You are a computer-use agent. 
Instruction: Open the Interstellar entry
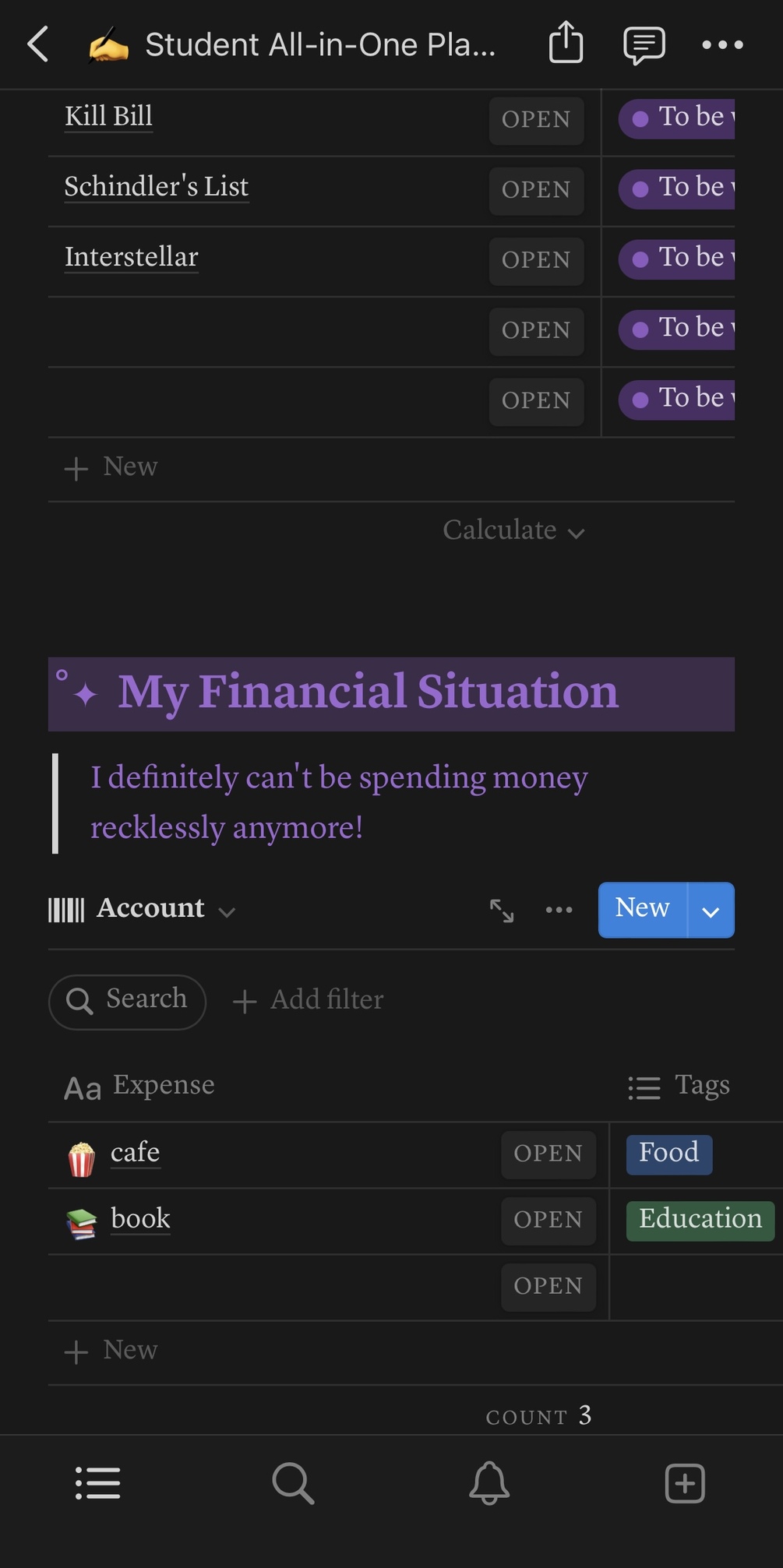[536, 260]
